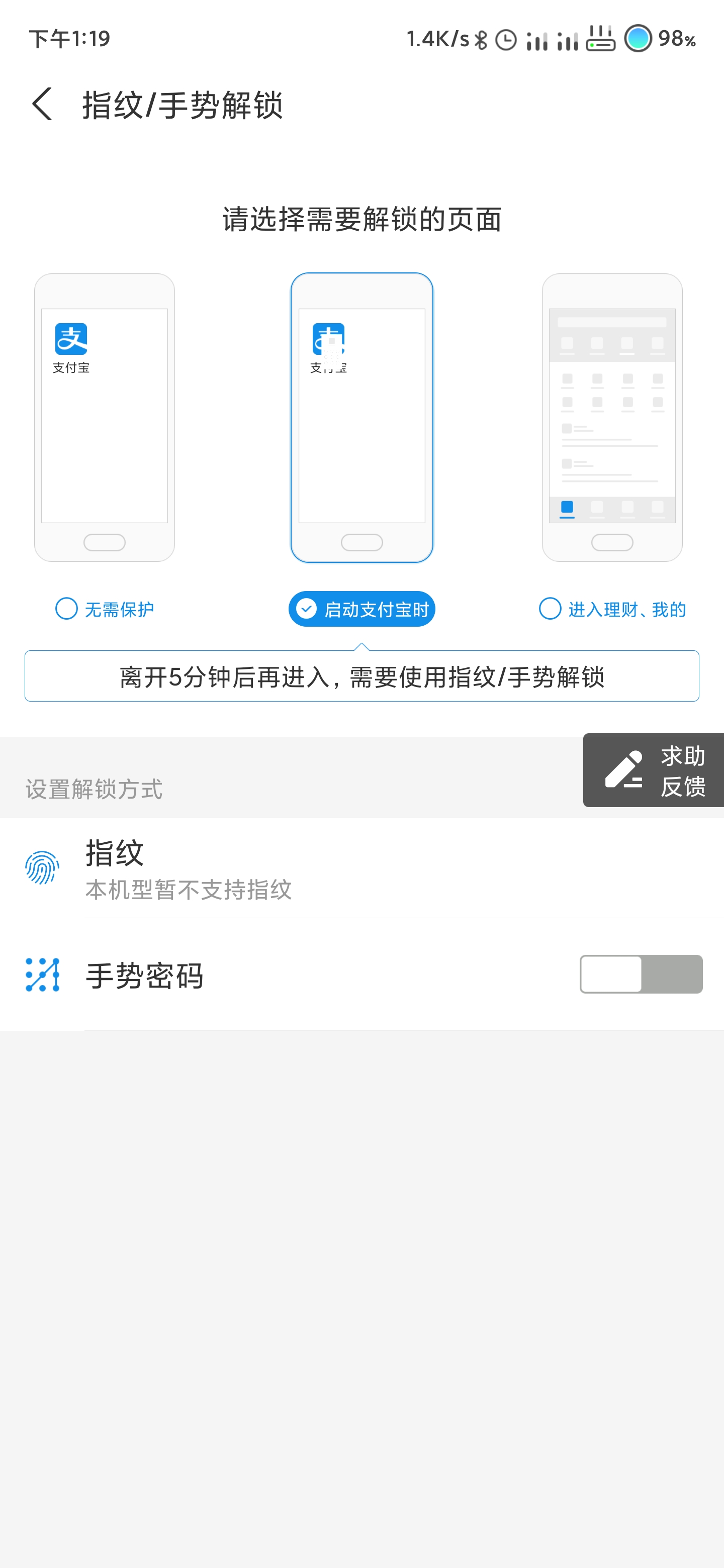Tap the 进入理财、我的 phone illustration

[x=612, y=418]
